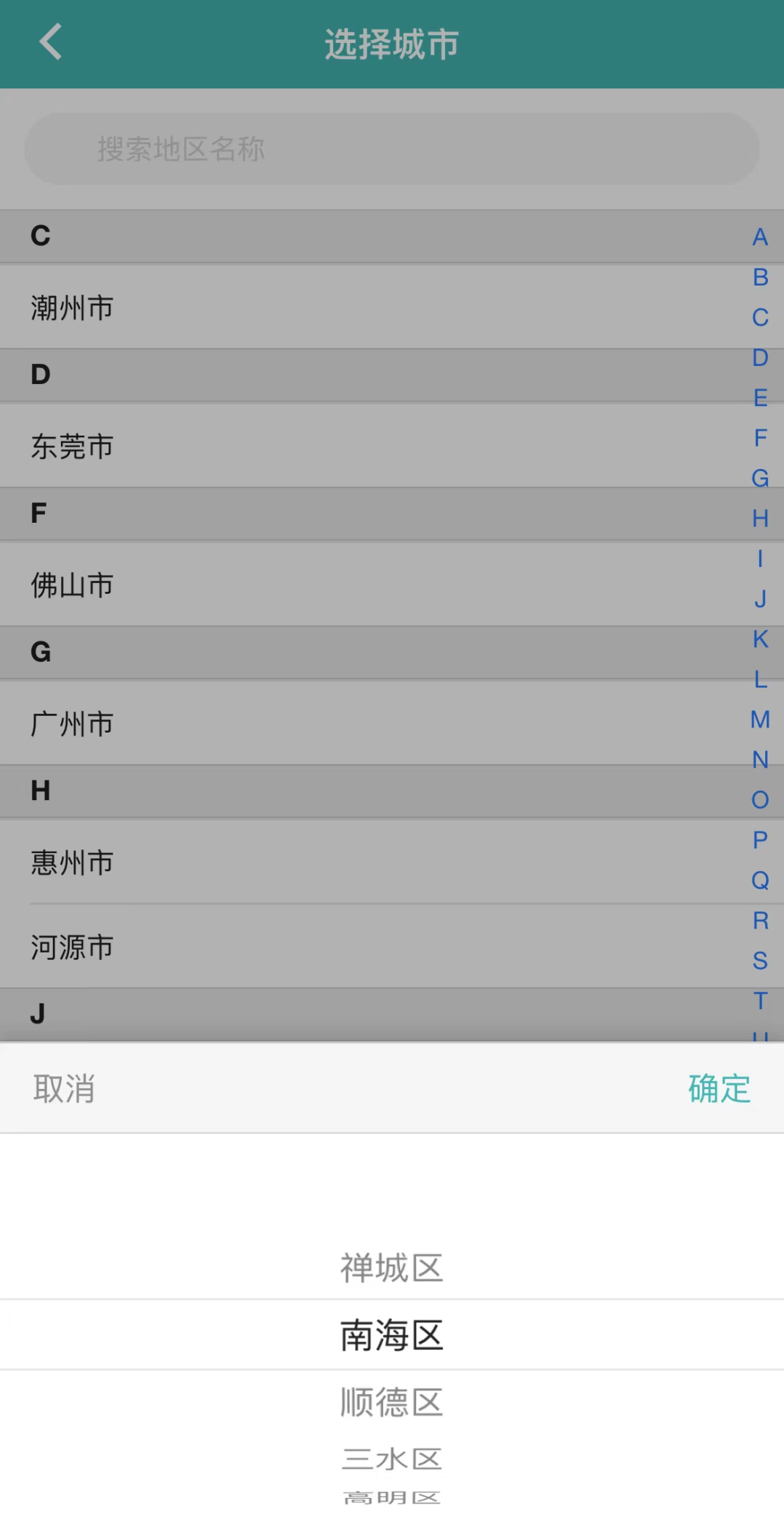Go back using the top-left arrow
The width and height of the screenshot is (784, 1524).
[x=50, y=42]
